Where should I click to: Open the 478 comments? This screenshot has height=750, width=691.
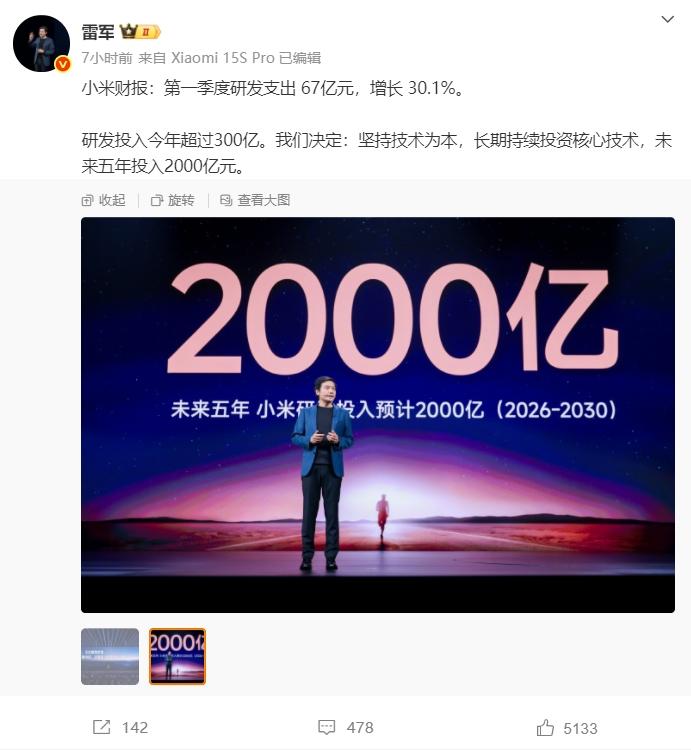pyautogui.click(x=345, y=727)
